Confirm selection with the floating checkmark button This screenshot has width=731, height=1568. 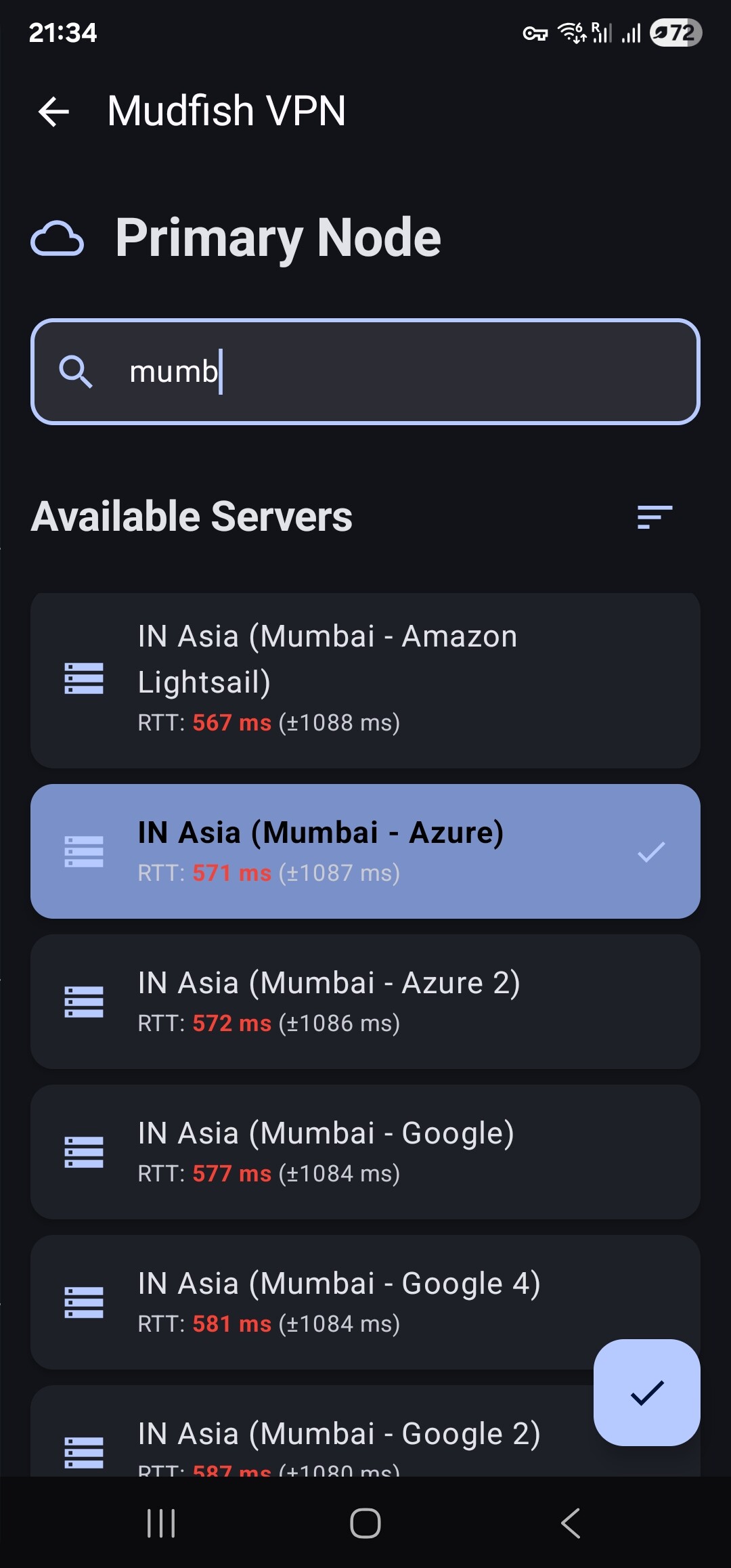click(646, 1392)
